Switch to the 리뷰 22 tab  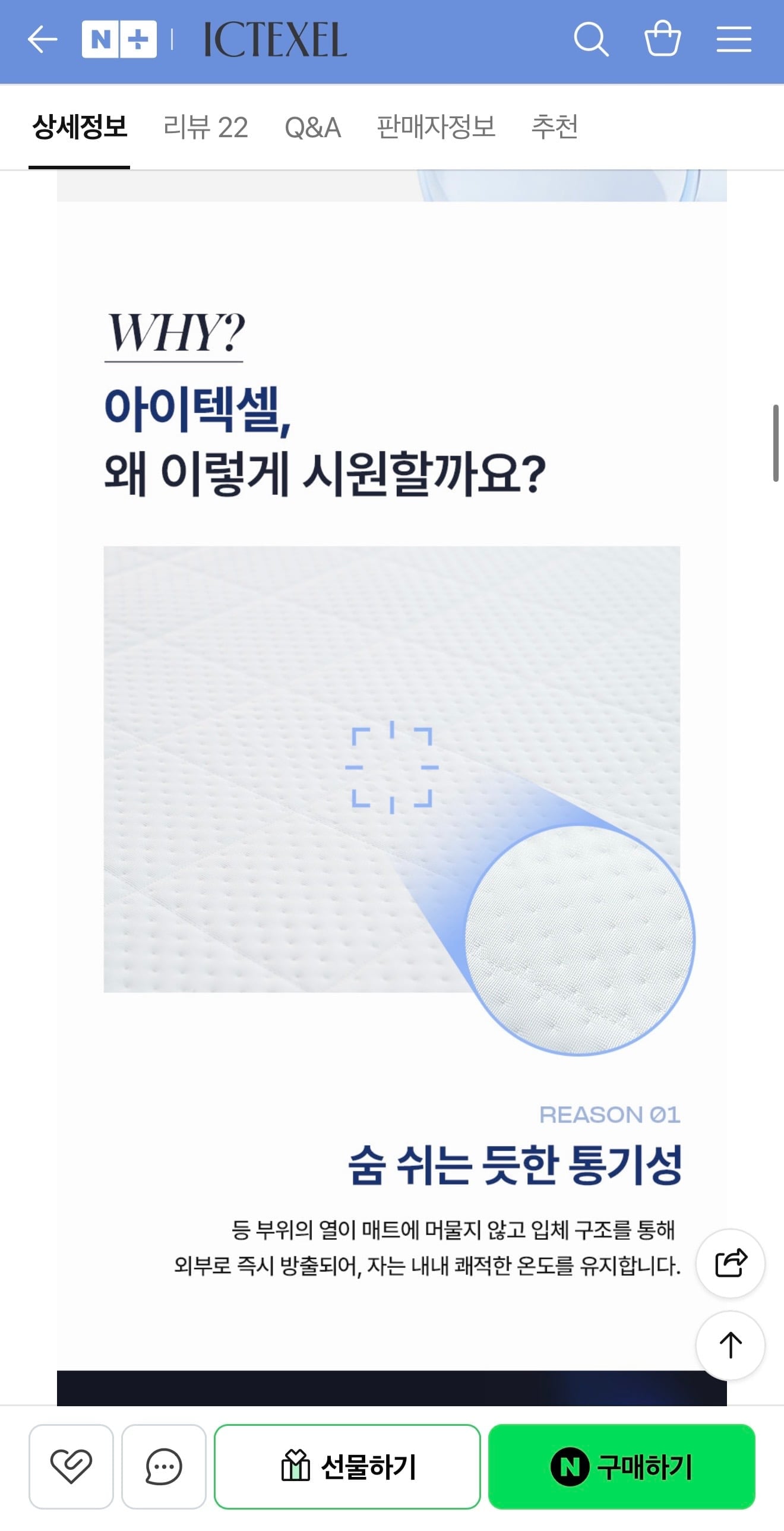point(206,127)
